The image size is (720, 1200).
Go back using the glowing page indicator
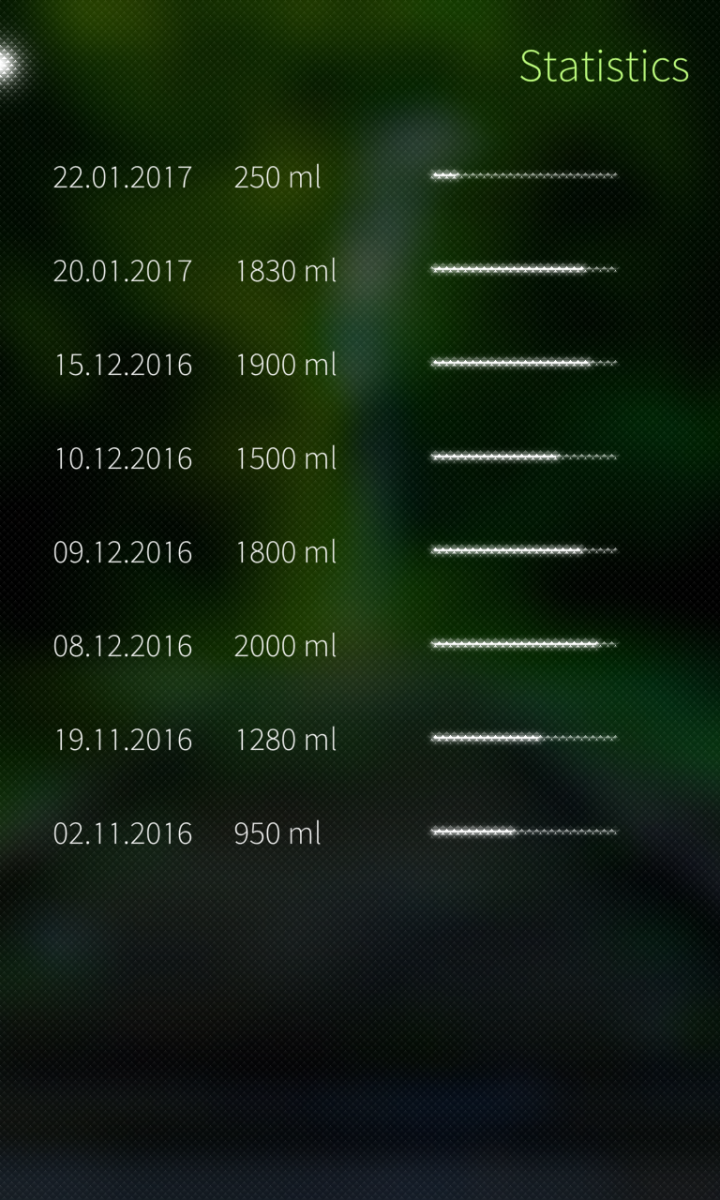[x=6, y=64]
